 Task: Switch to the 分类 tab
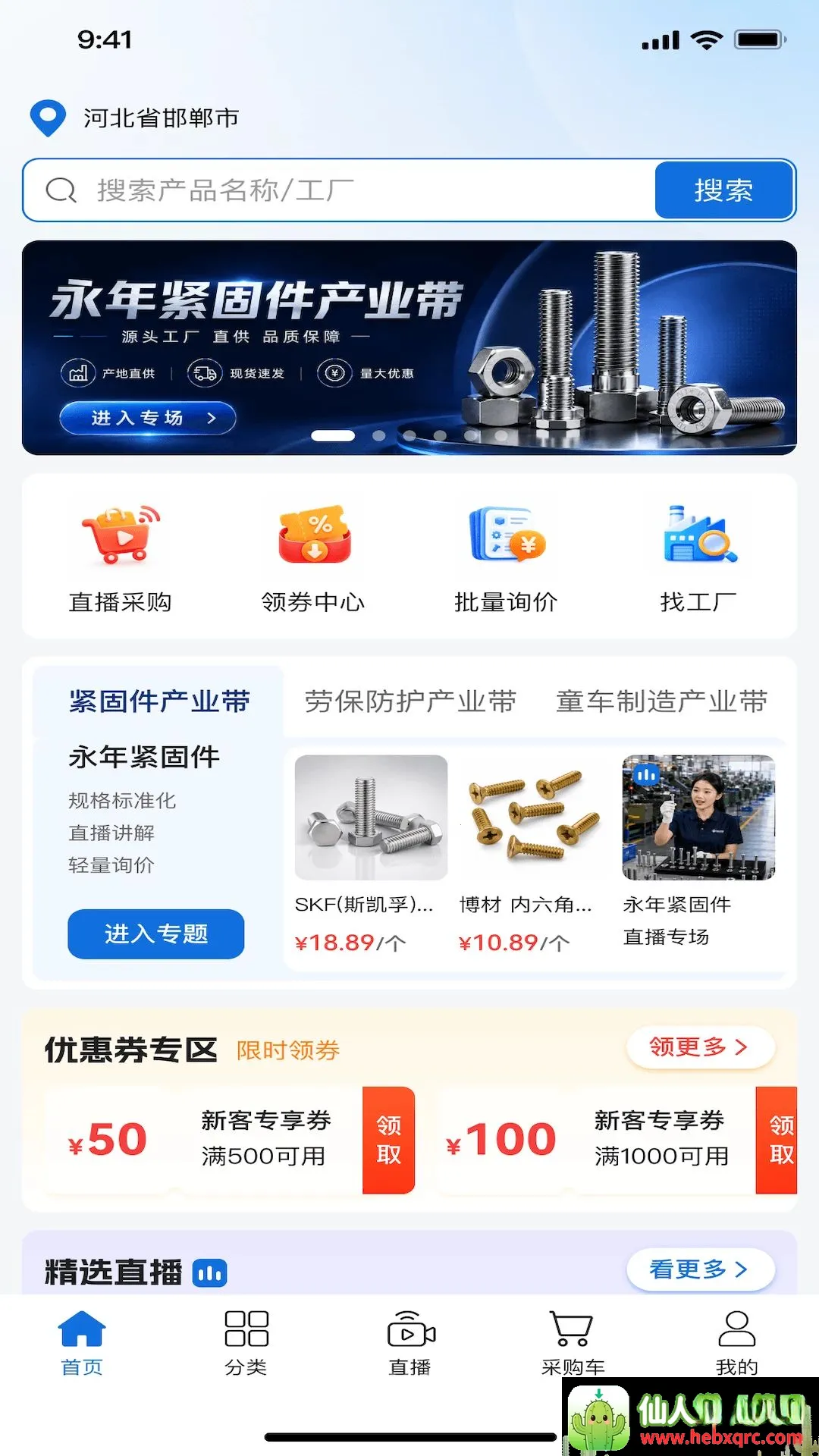246,1342
